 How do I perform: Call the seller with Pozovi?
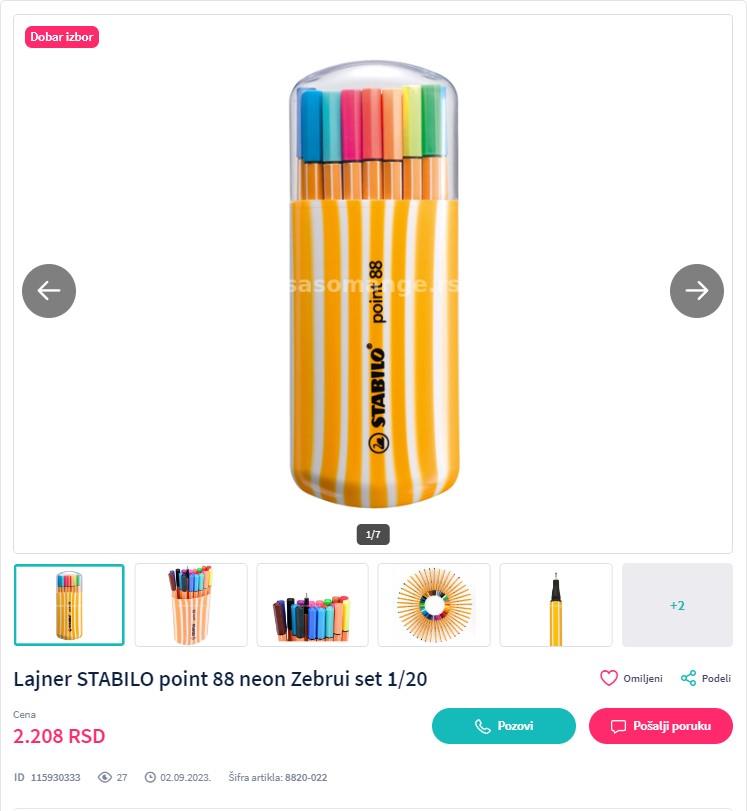(504, 726)
